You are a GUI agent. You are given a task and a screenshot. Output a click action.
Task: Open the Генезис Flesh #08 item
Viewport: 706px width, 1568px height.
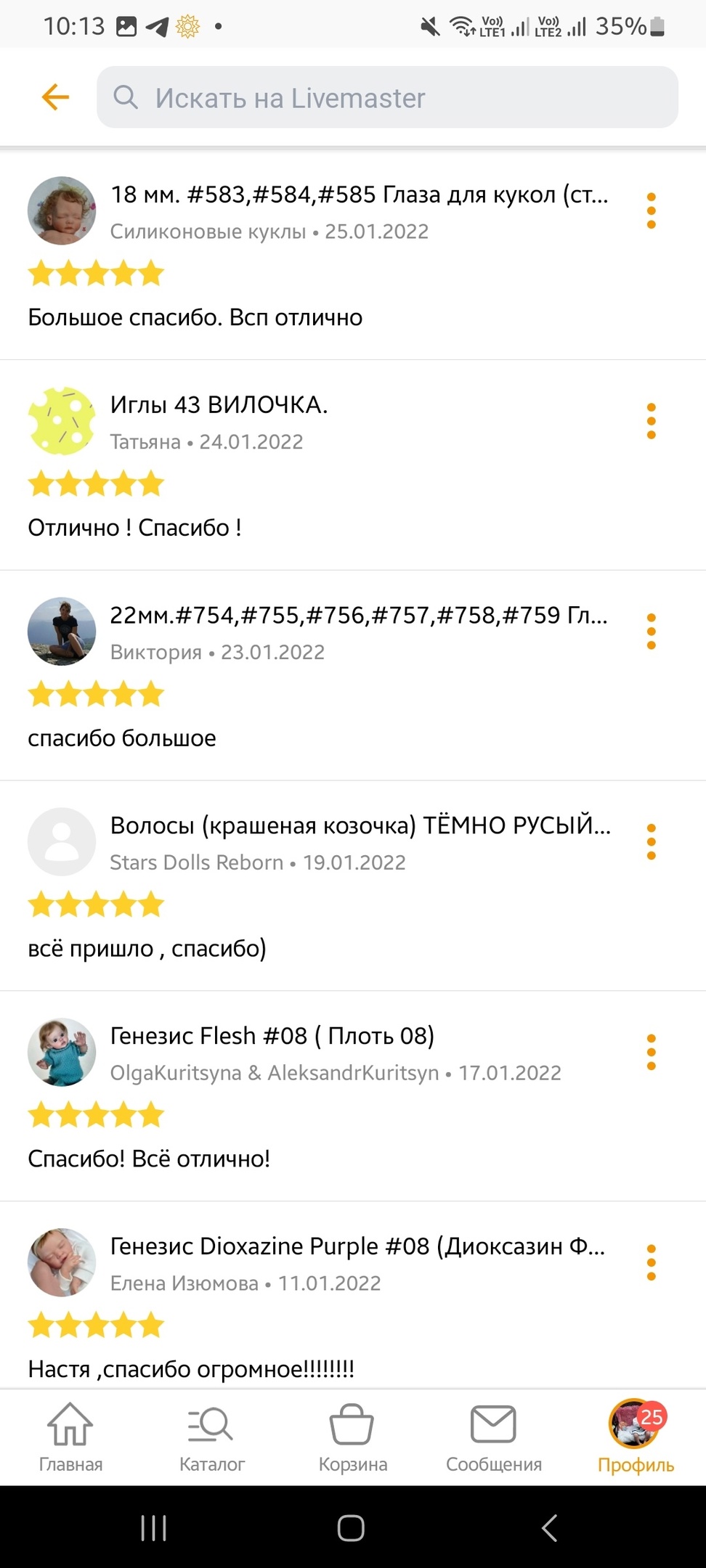pyautogui.click(x=272, y=1036)
